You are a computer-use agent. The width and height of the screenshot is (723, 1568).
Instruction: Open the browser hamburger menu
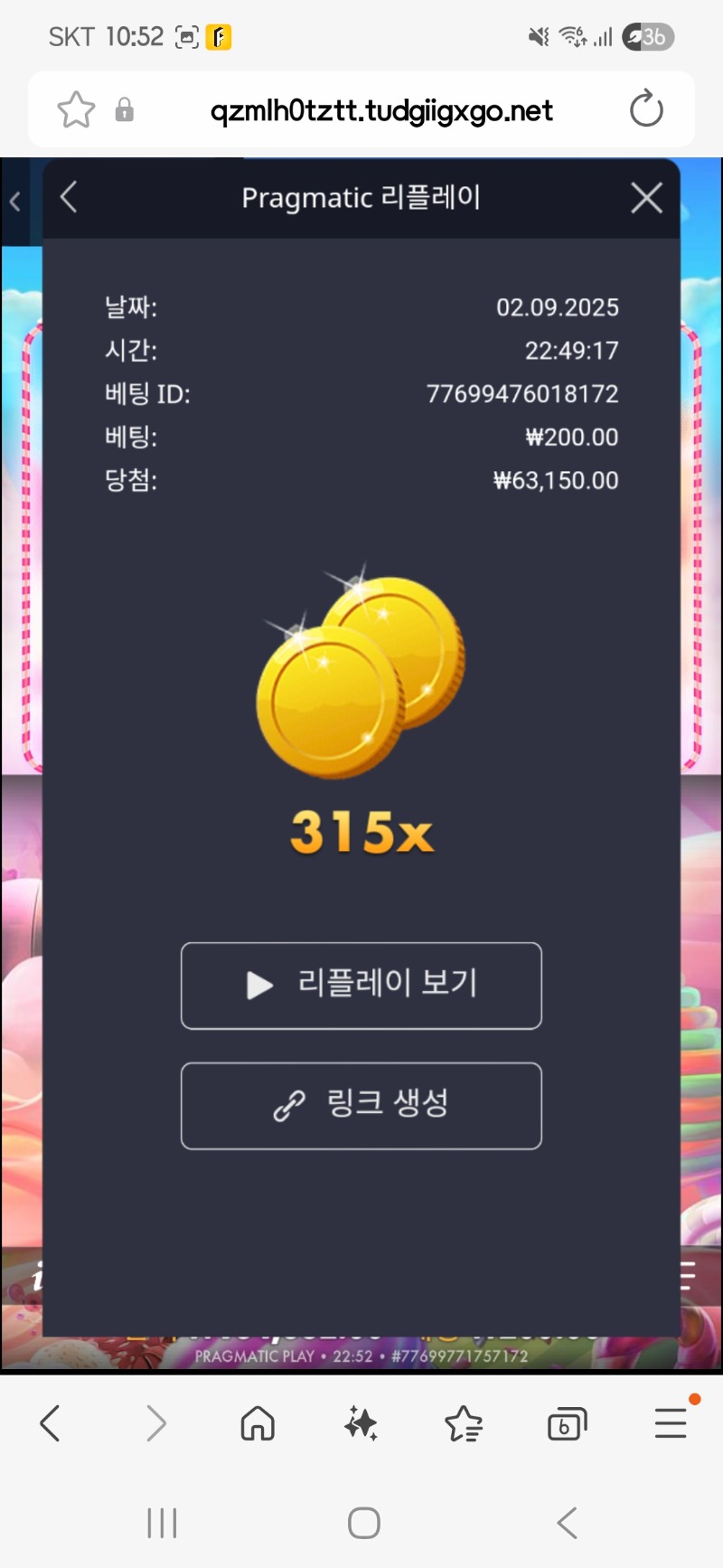671,1423
